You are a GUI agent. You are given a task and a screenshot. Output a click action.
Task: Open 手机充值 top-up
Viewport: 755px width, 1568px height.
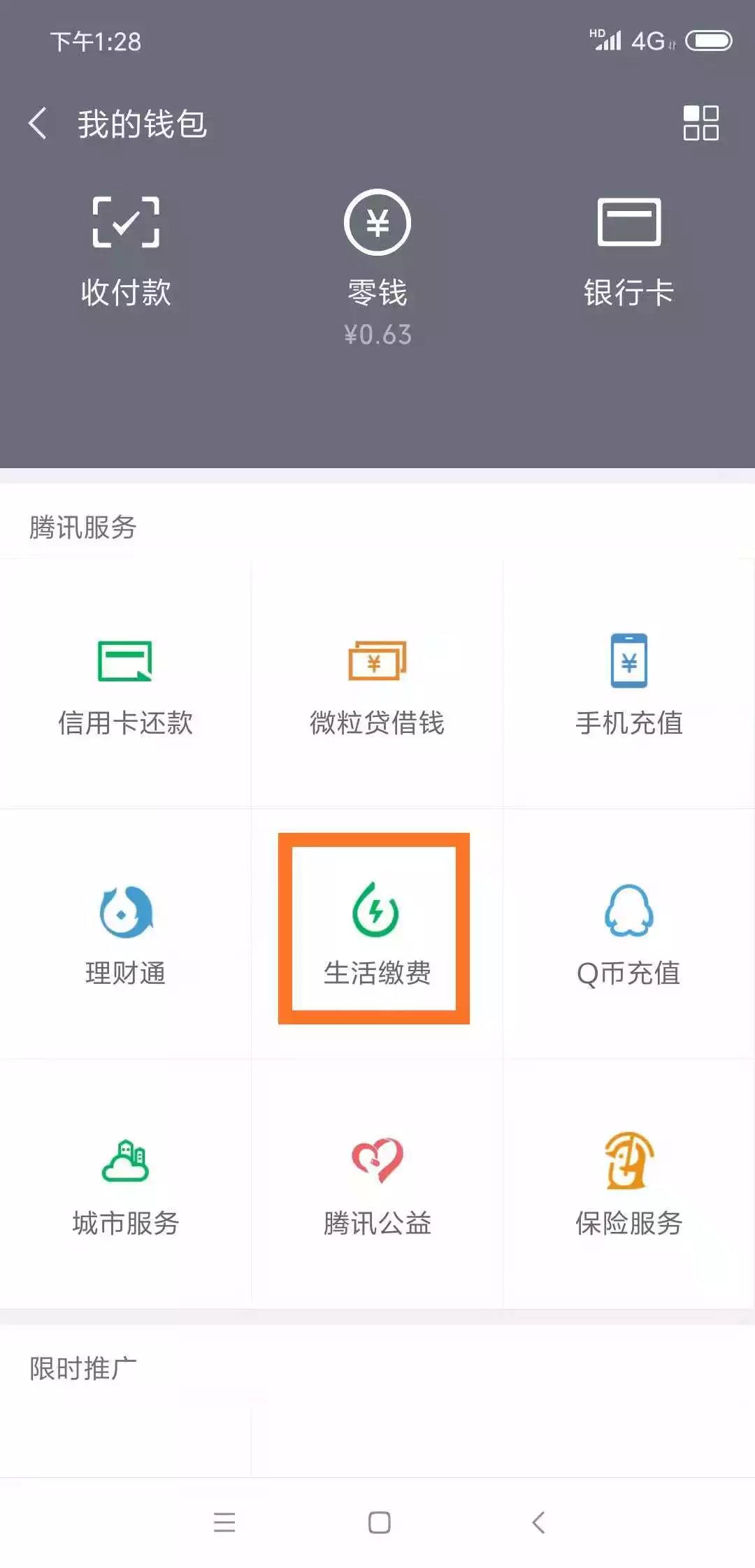(x=629, y=684)
